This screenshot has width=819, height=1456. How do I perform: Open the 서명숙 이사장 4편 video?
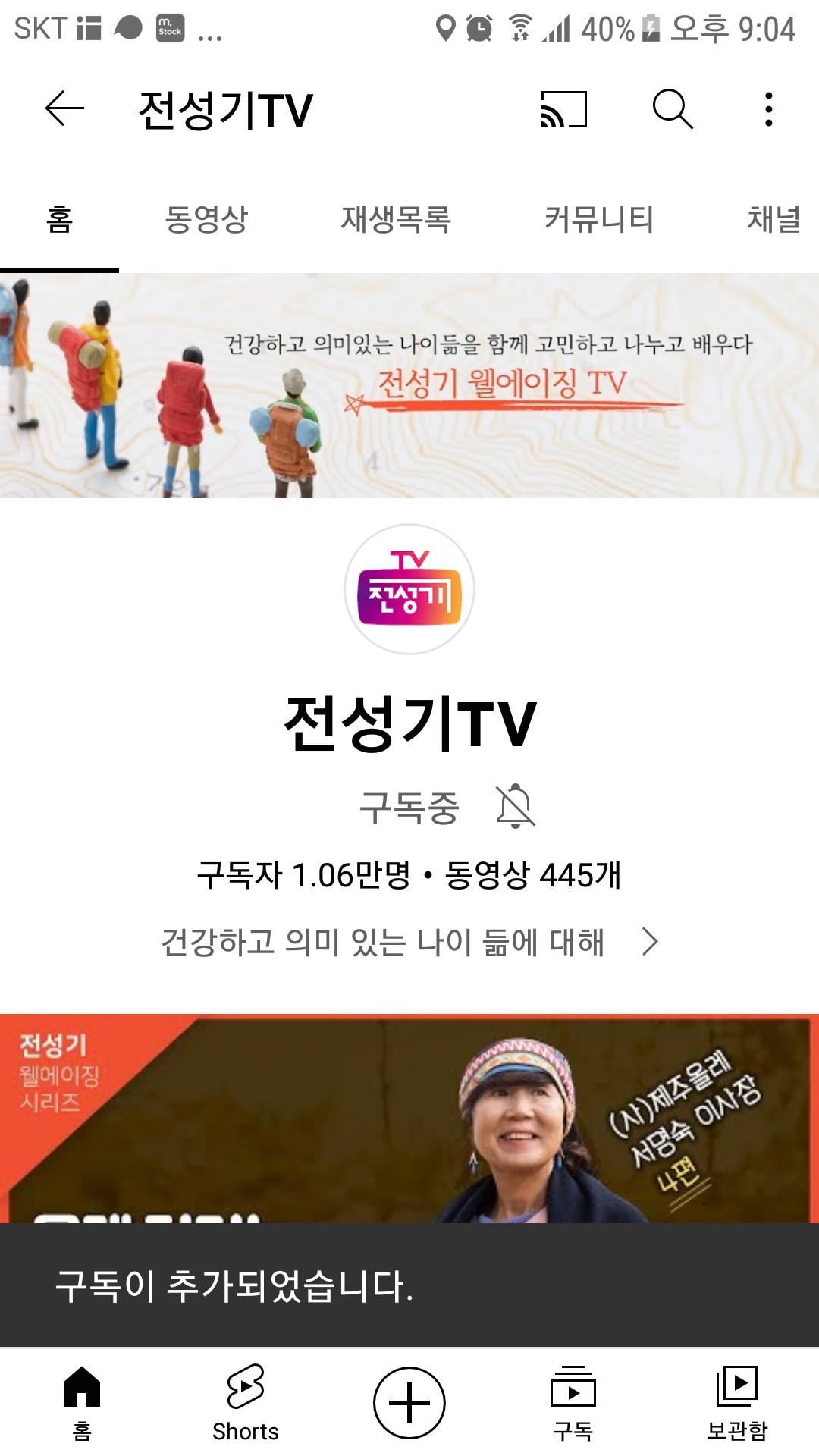pos(409,1119)
